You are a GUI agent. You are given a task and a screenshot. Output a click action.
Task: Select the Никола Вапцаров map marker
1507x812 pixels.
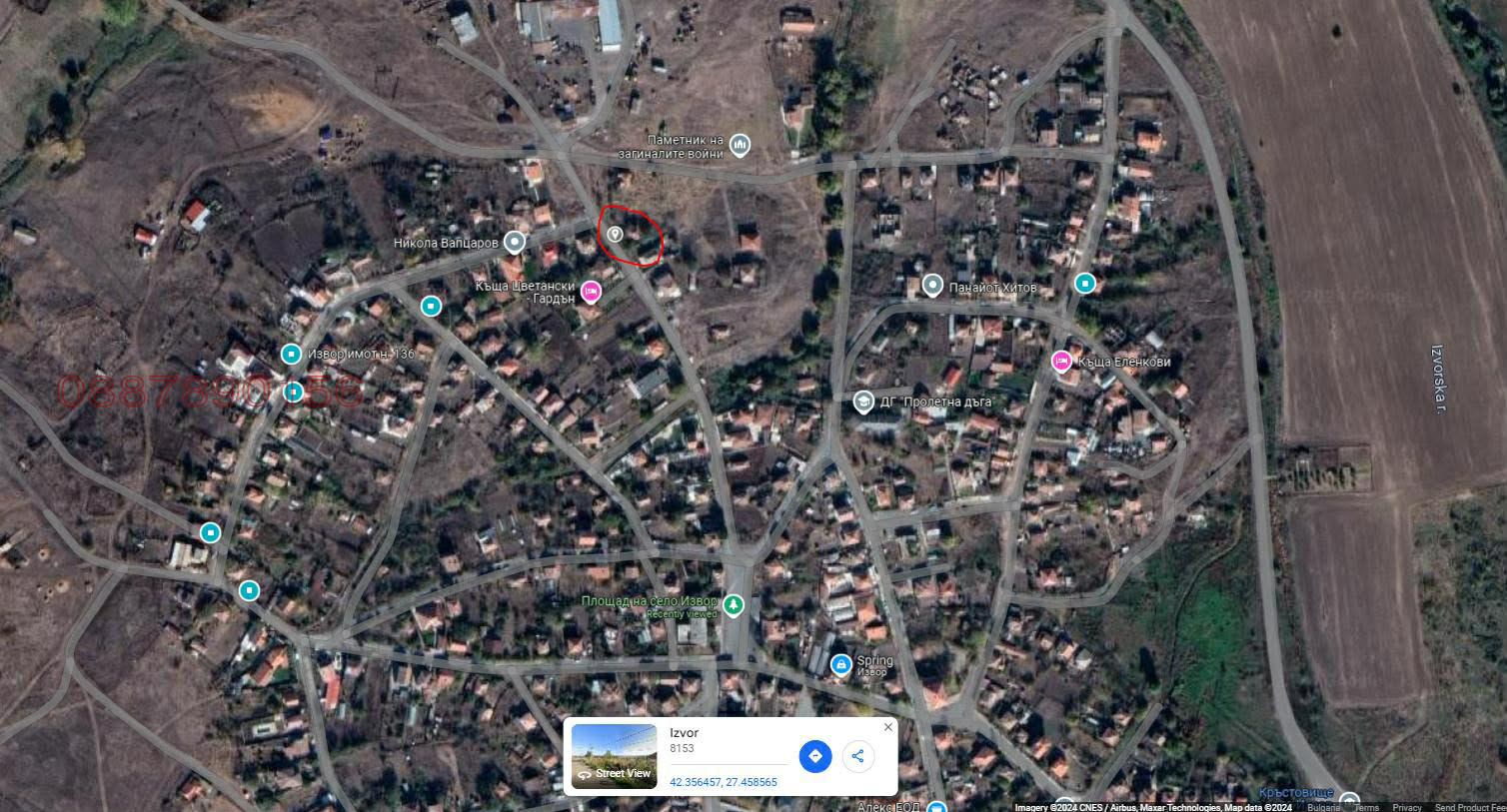point(514,242)
